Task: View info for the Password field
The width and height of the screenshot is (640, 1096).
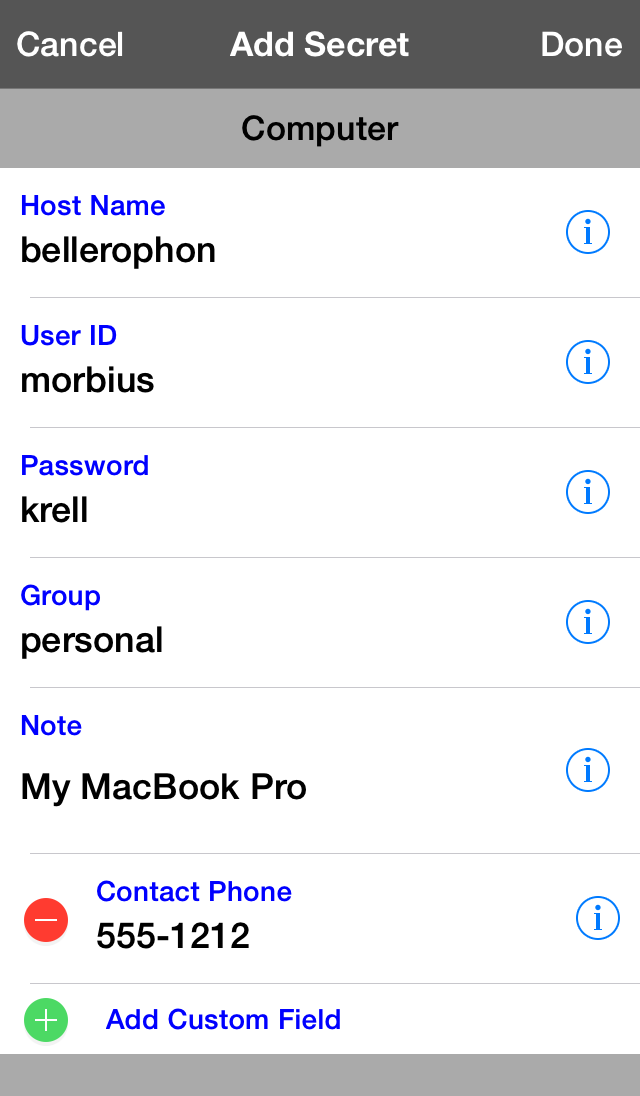Action: (588, 492)
